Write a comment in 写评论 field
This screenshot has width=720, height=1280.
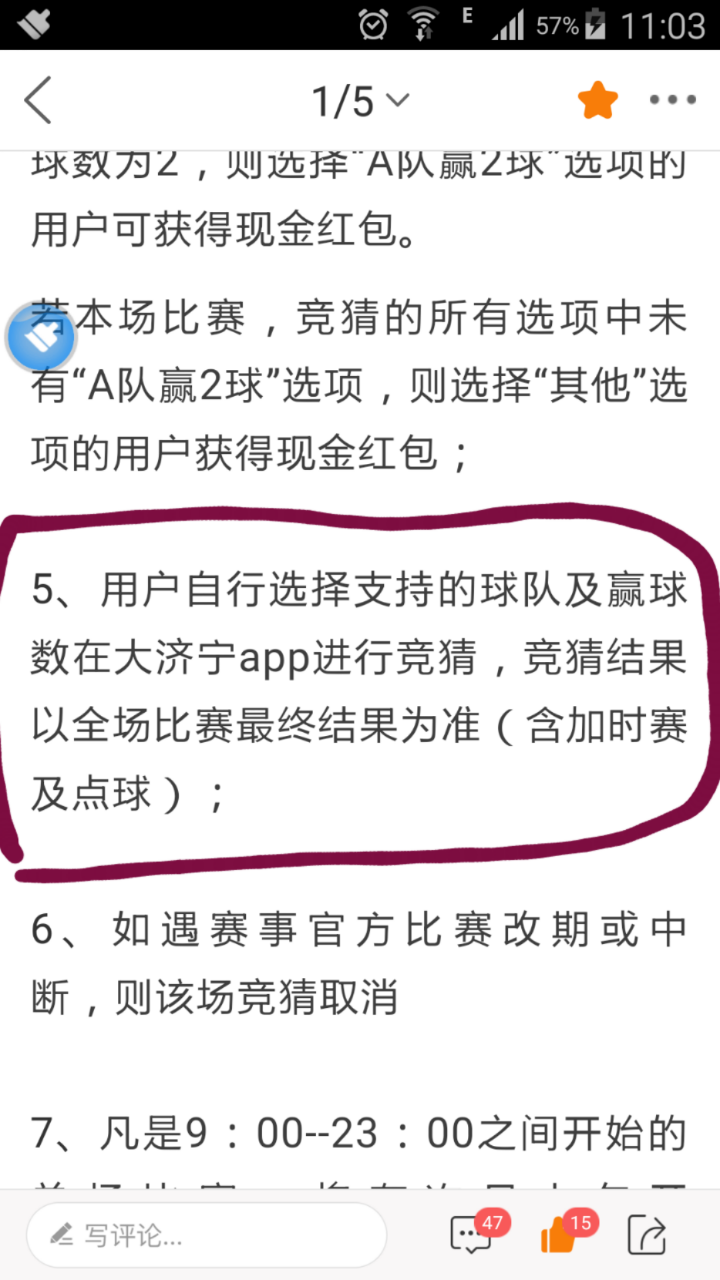pyautogui.click(x=205, y=1235)
